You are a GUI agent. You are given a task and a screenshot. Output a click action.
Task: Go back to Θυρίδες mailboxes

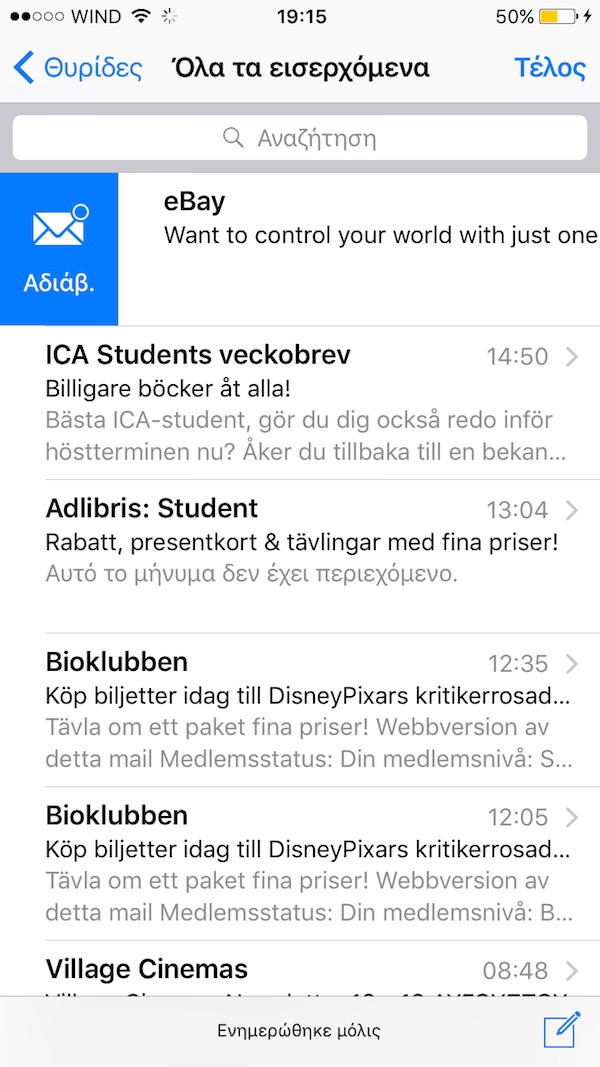click(x=78, y=68)
